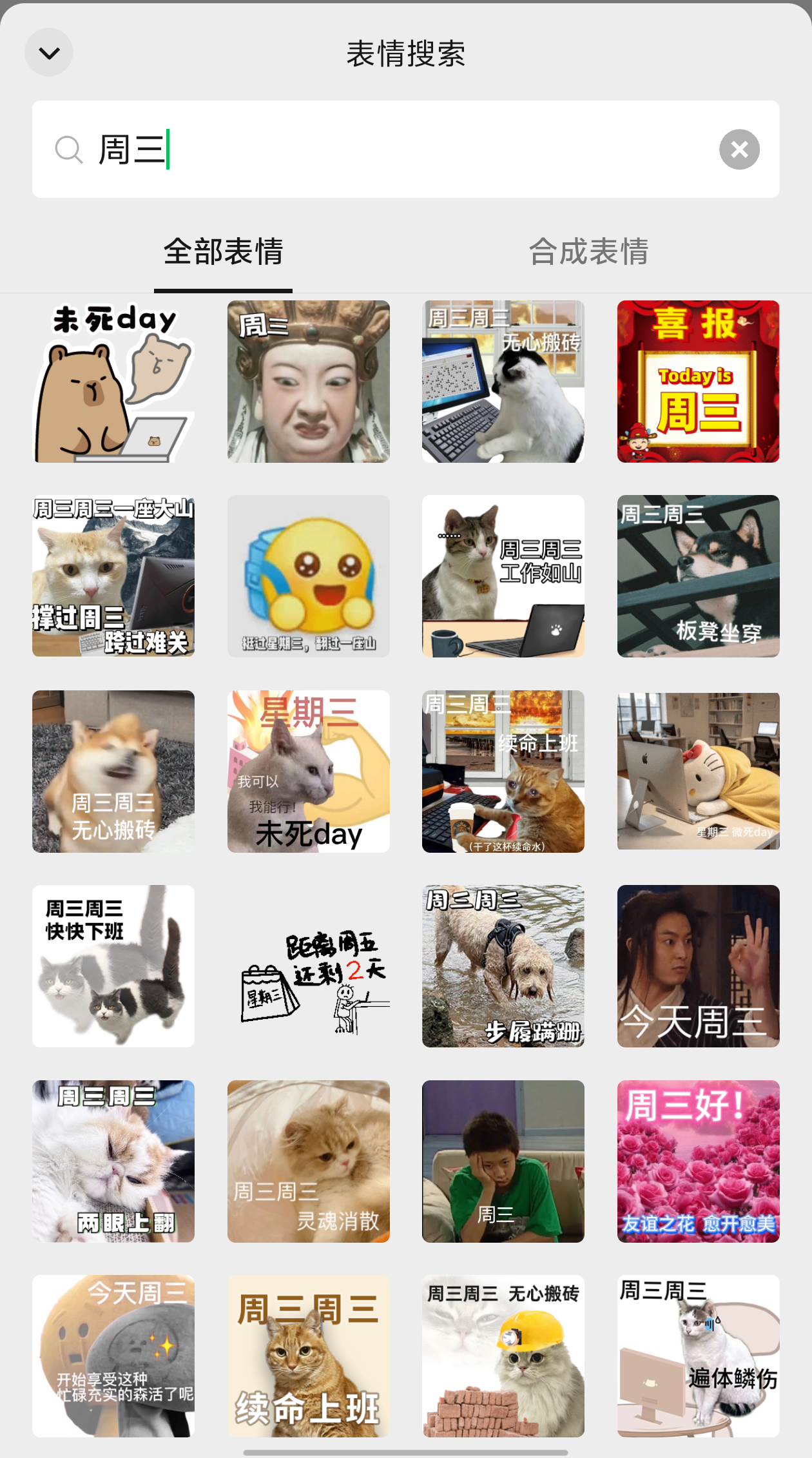Viewport: 812px width, 1458px height.
Task: Choose the 周三周三 快快下班 cats sticker
Action: pyautogui.click(x=113, y=966)
